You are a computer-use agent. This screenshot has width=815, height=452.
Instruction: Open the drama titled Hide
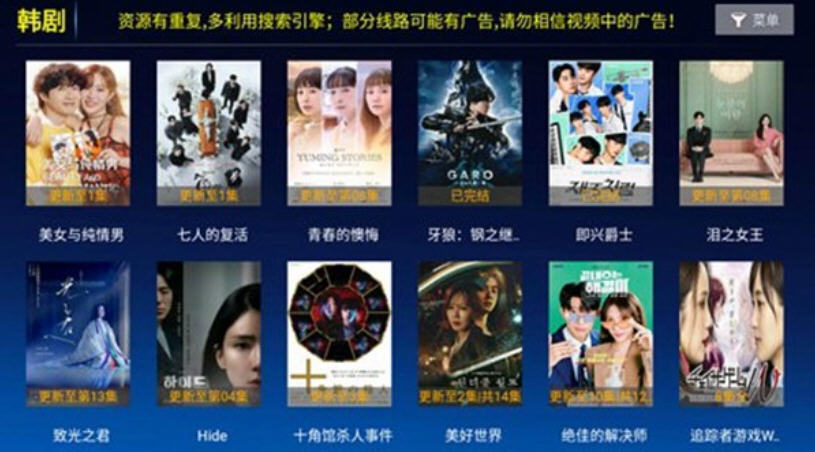click(x=209, y=334)
